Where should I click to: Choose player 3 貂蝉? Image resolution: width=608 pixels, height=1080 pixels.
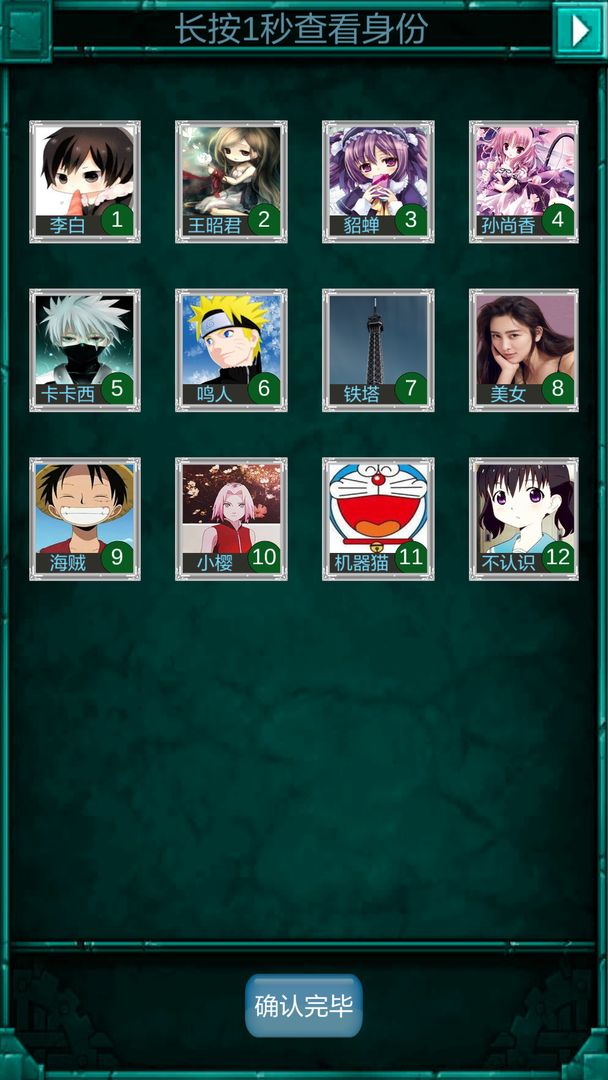coord(378,181)
